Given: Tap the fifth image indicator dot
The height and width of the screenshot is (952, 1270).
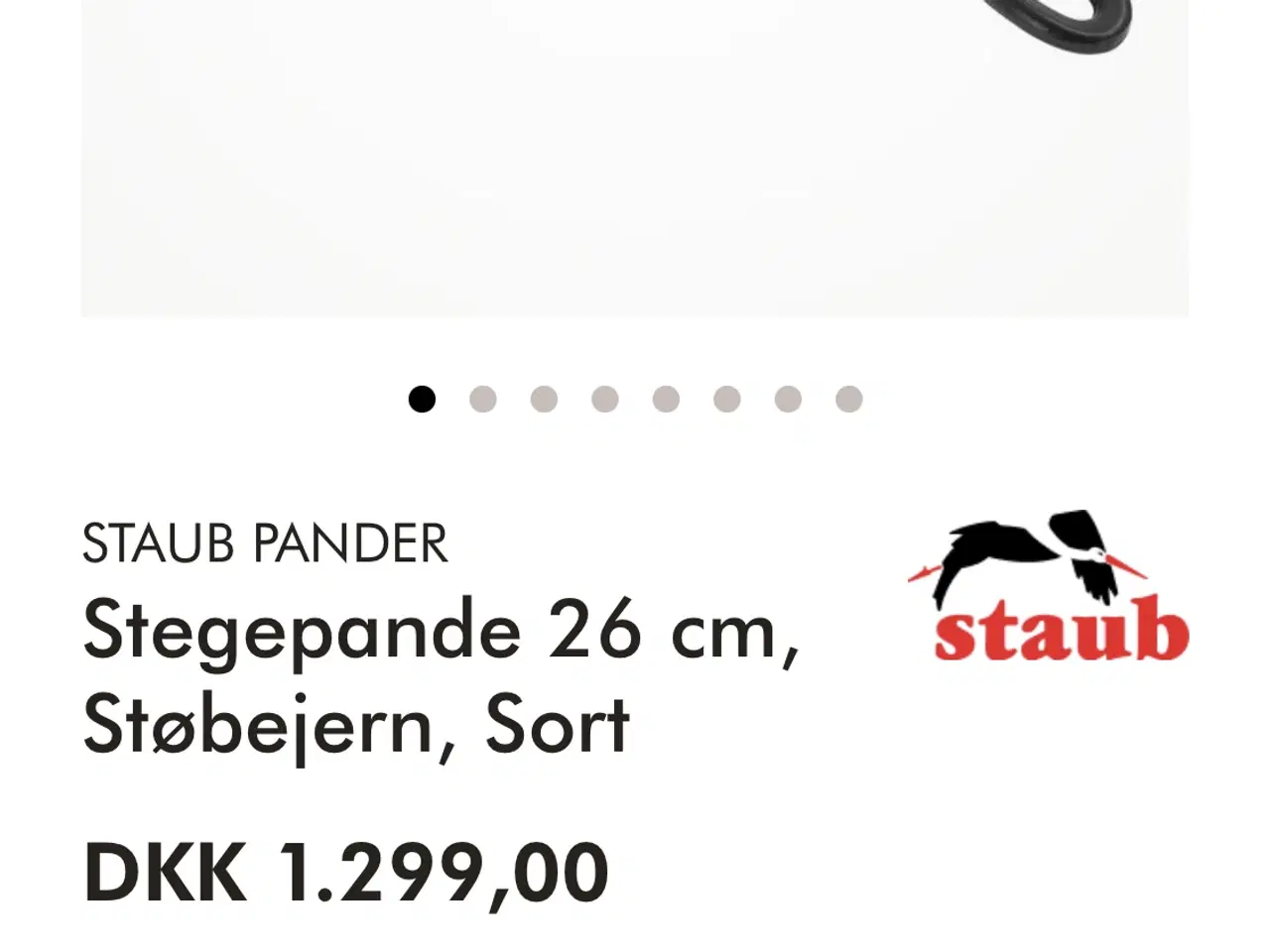Looking at the screenshot, I should click(666, 399).
